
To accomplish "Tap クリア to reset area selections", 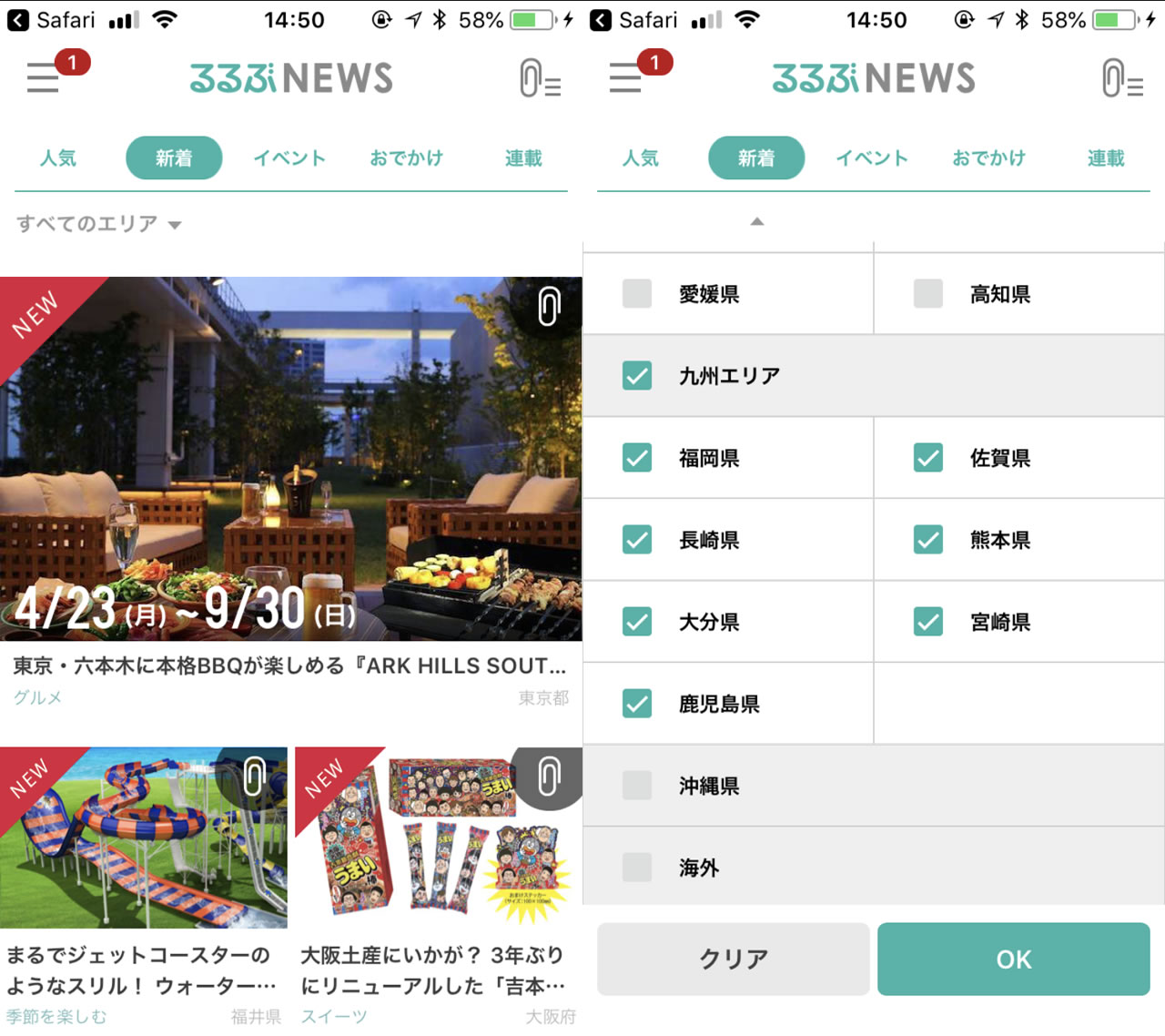I will [734, 959].
